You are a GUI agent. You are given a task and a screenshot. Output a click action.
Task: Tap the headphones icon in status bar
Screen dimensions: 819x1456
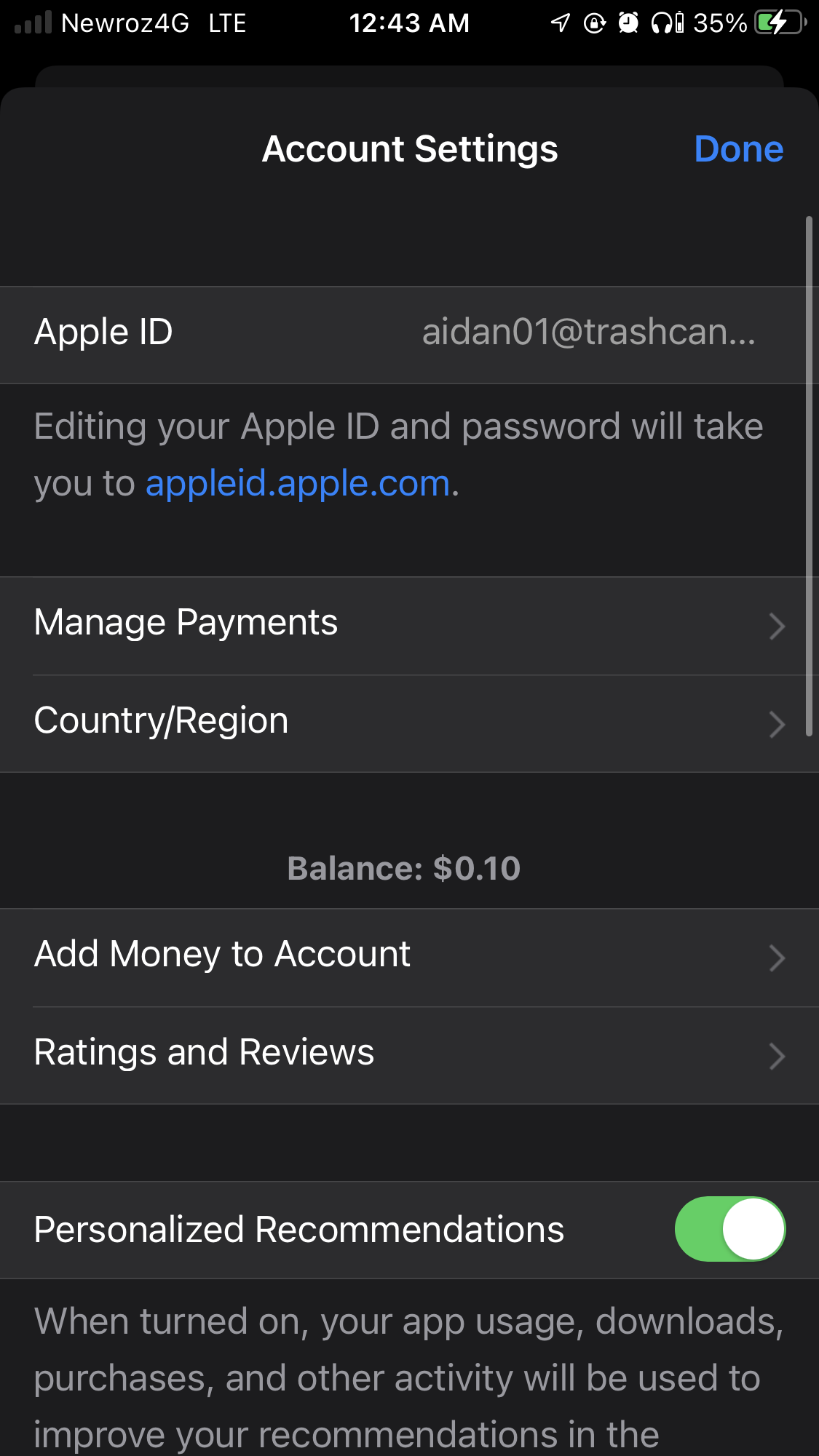[664, 23]
